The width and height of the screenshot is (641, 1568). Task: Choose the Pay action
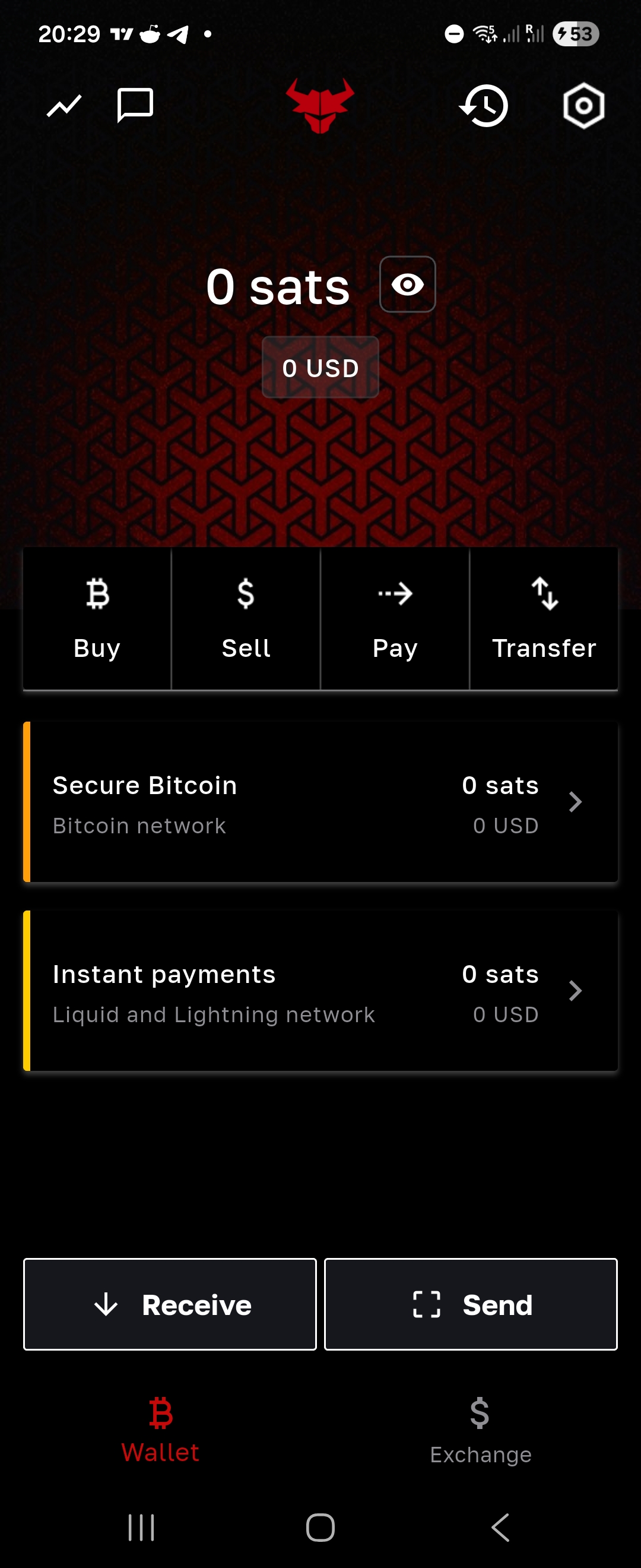click(x=395, y=618)
